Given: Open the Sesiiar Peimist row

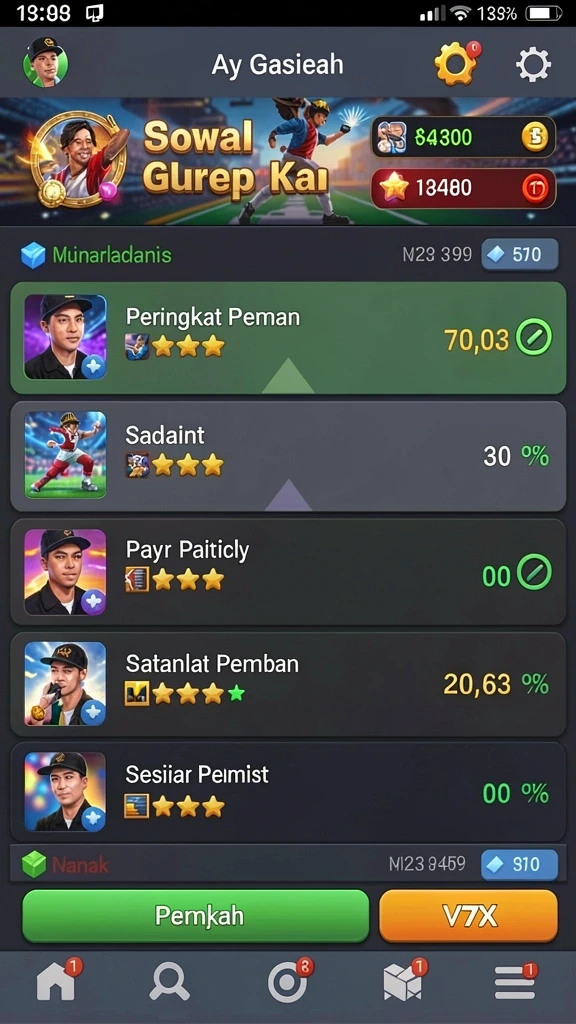Looking at the screenshot, I should coord(288,792).
